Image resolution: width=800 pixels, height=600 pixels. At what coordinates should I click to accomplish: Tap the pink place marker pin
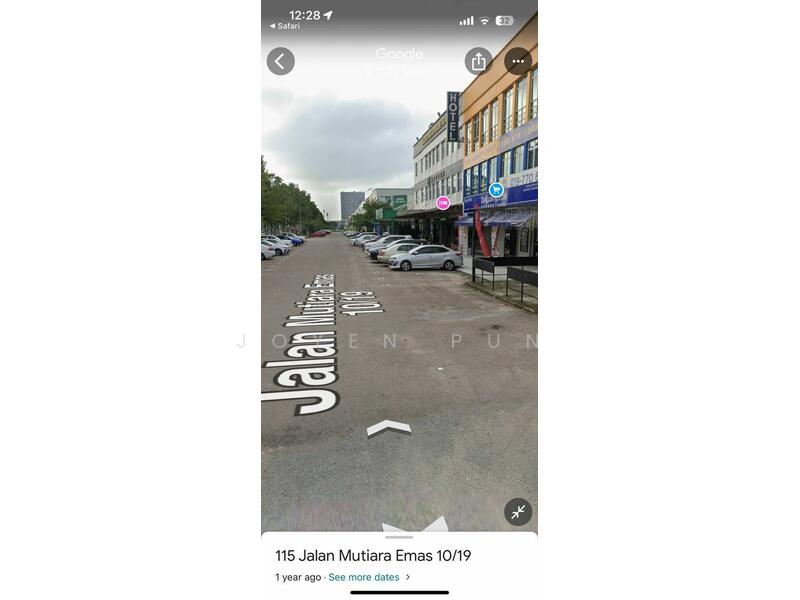443,202
